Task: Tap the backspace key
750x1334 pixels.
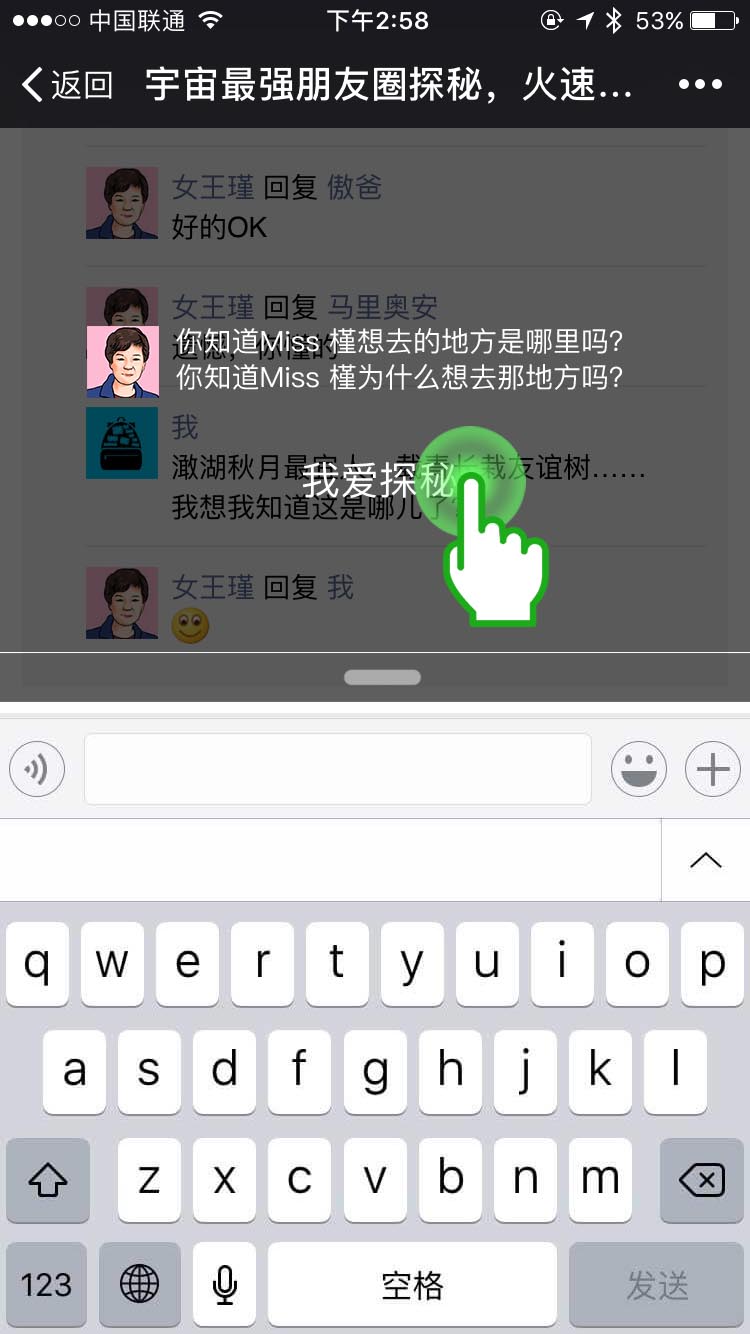Action: (x=702, y=1181)
